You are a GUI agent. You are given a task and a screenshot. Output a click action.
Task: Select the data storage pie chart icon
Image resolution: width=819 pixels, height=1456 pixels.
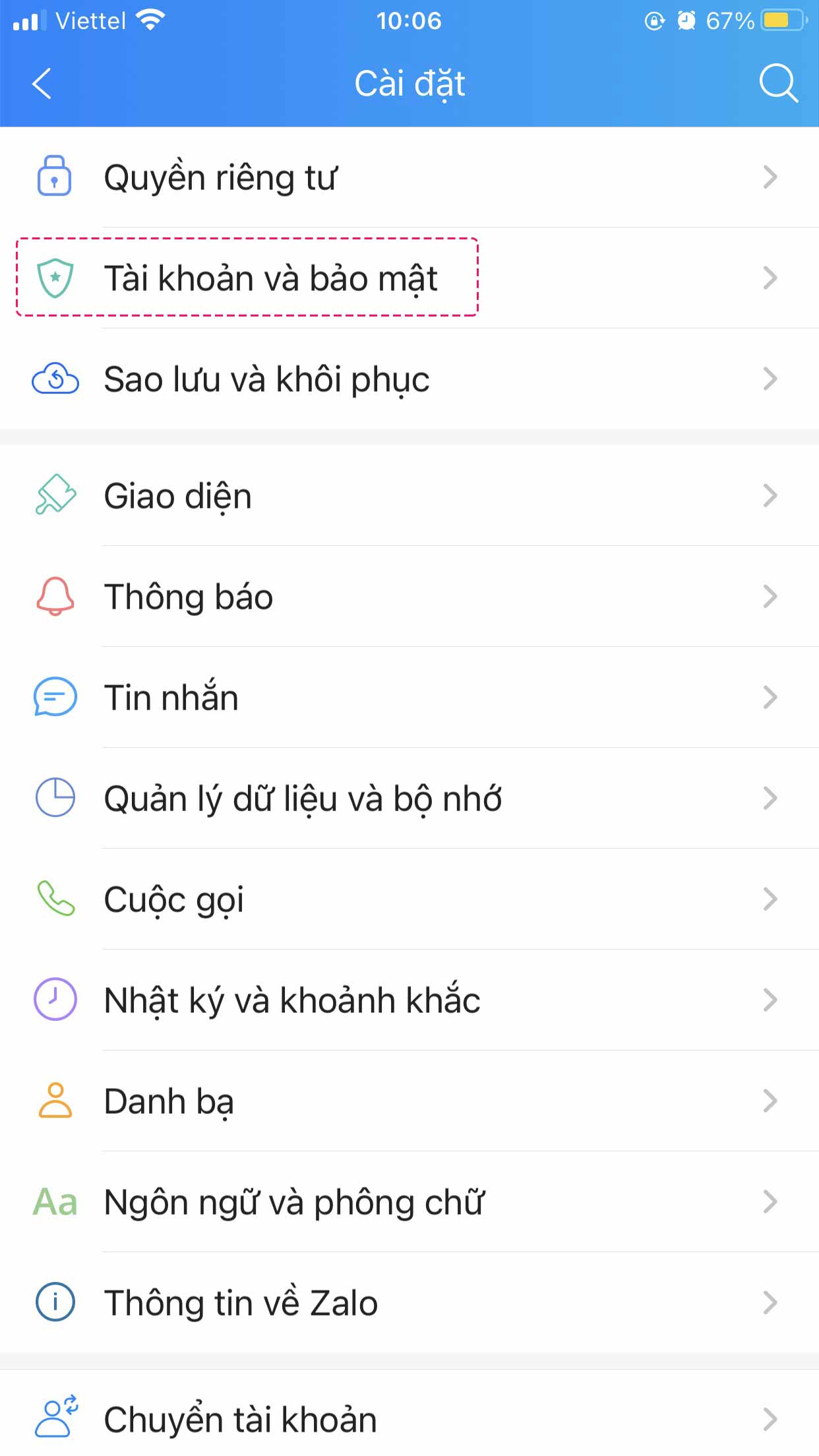coord(55,799)
